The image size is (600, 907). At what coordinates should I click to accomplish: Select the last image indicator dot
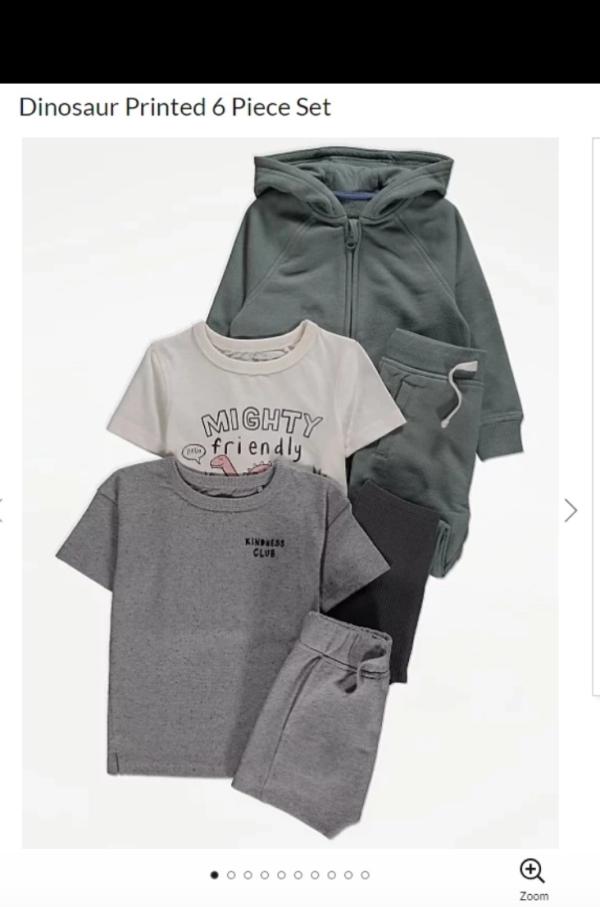365,875
